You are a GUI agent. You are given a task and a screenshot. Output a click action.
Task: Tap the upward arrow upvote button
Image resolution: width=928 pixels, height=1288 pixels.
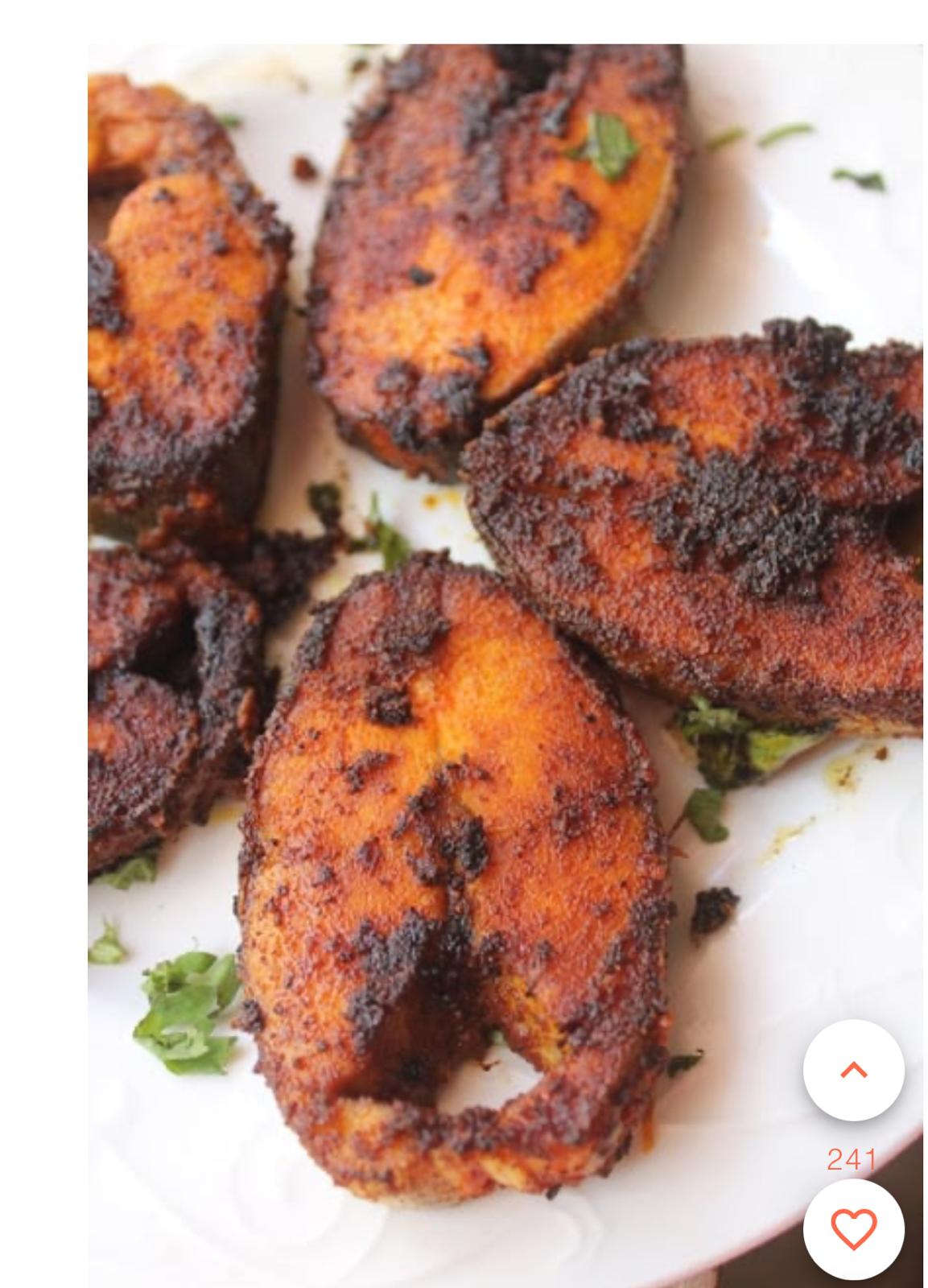853,1070
